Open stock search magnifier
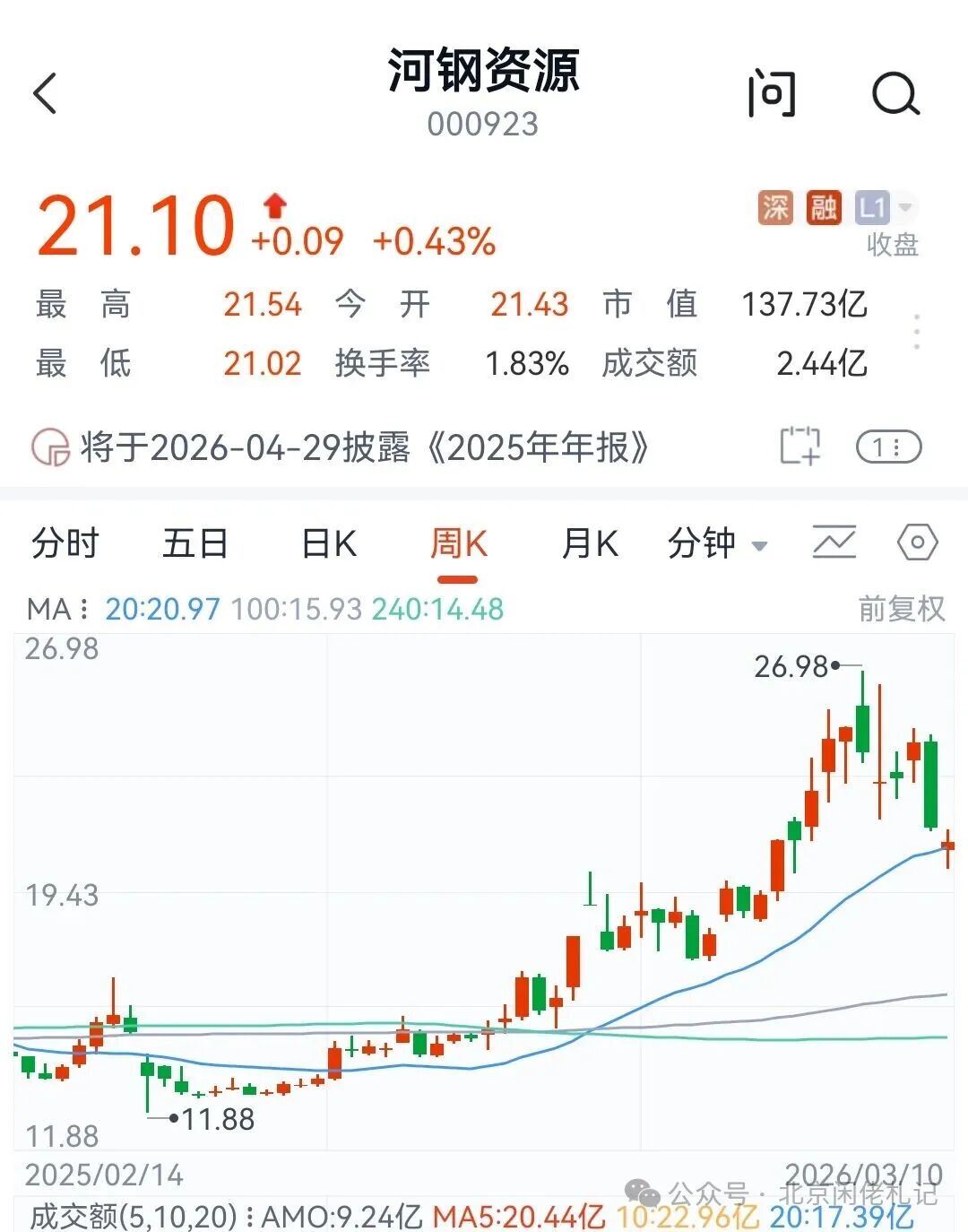 tap(895, 93)
